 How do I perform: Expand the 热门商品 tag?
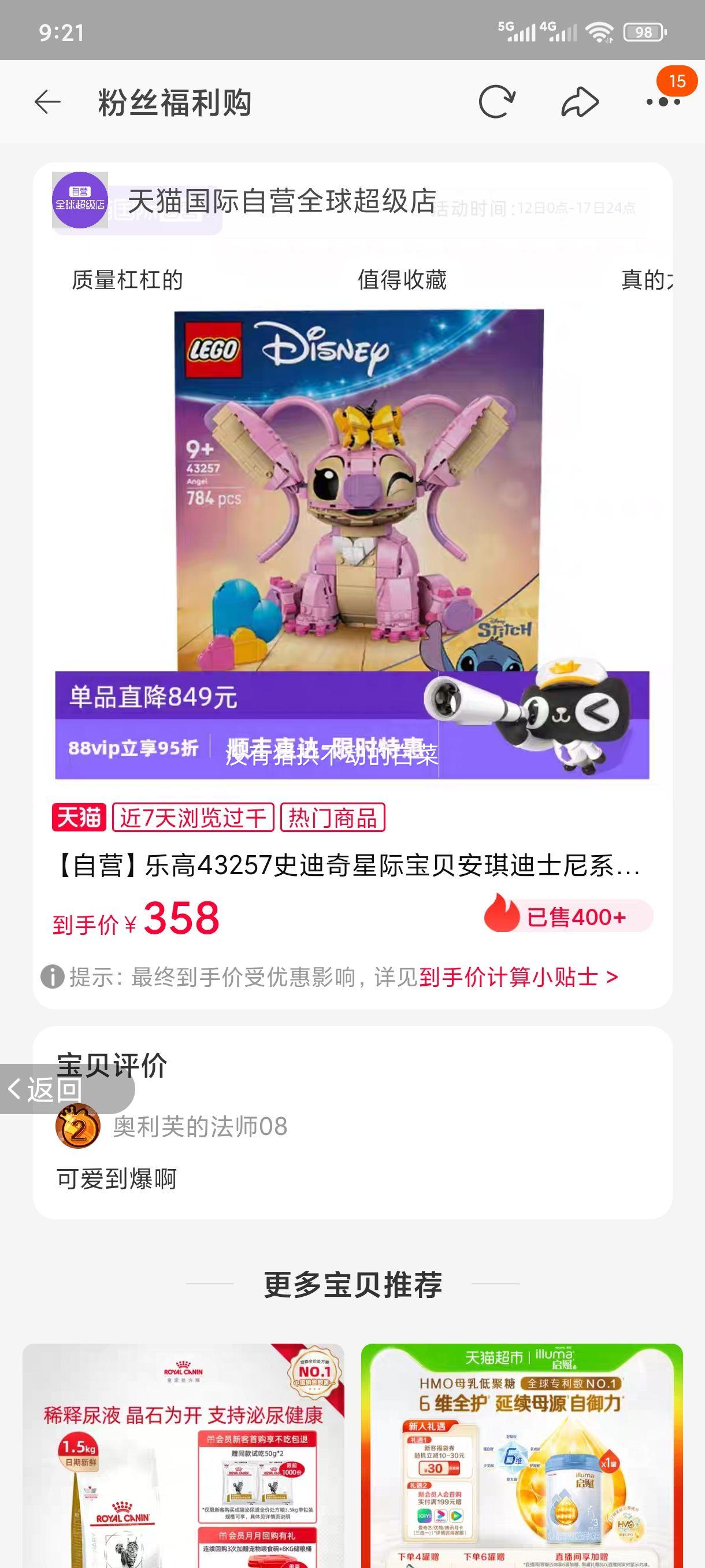pyautogui.click(x=333, y=818)
